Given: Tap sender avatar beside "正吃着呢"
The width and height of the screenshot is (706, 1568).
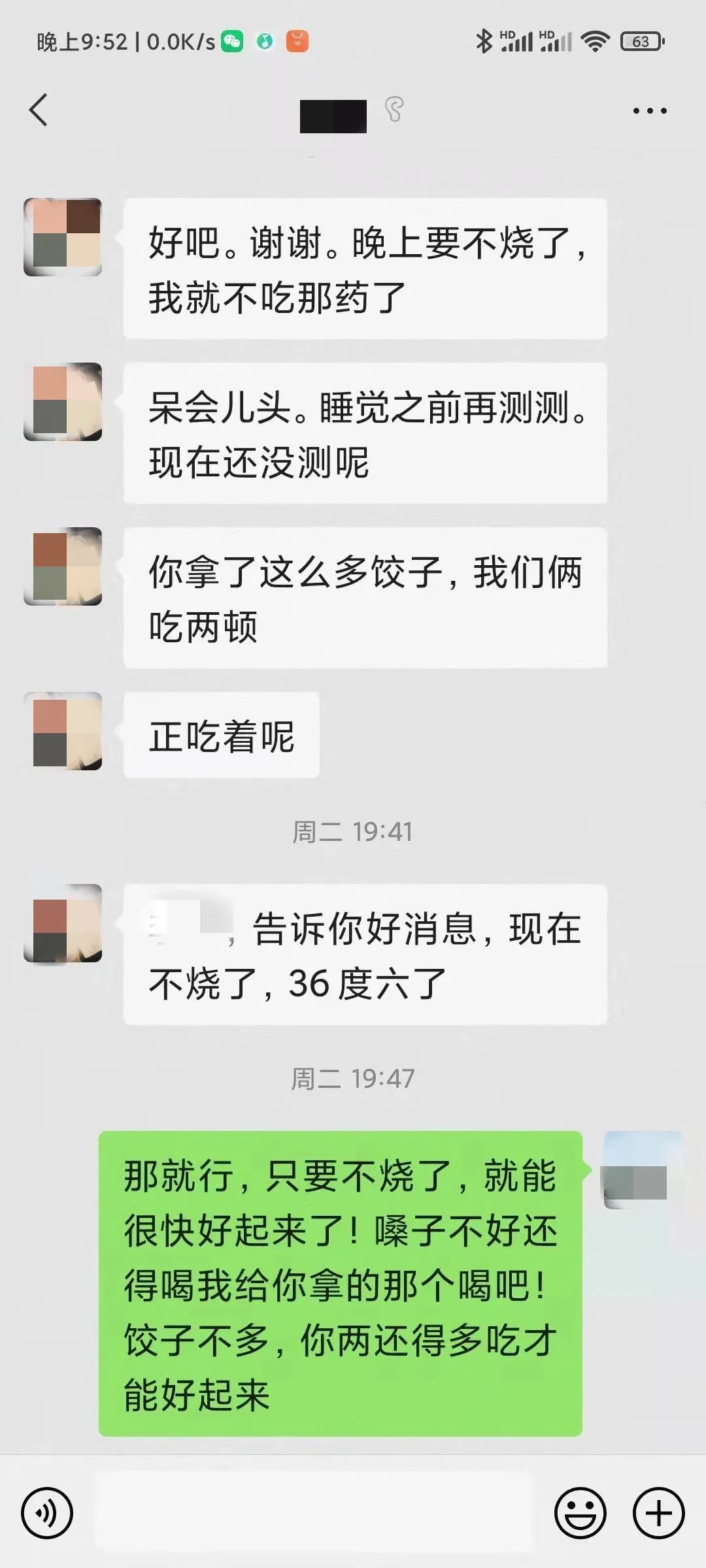Looking at the screenshot, I should (x=63, y=731).
